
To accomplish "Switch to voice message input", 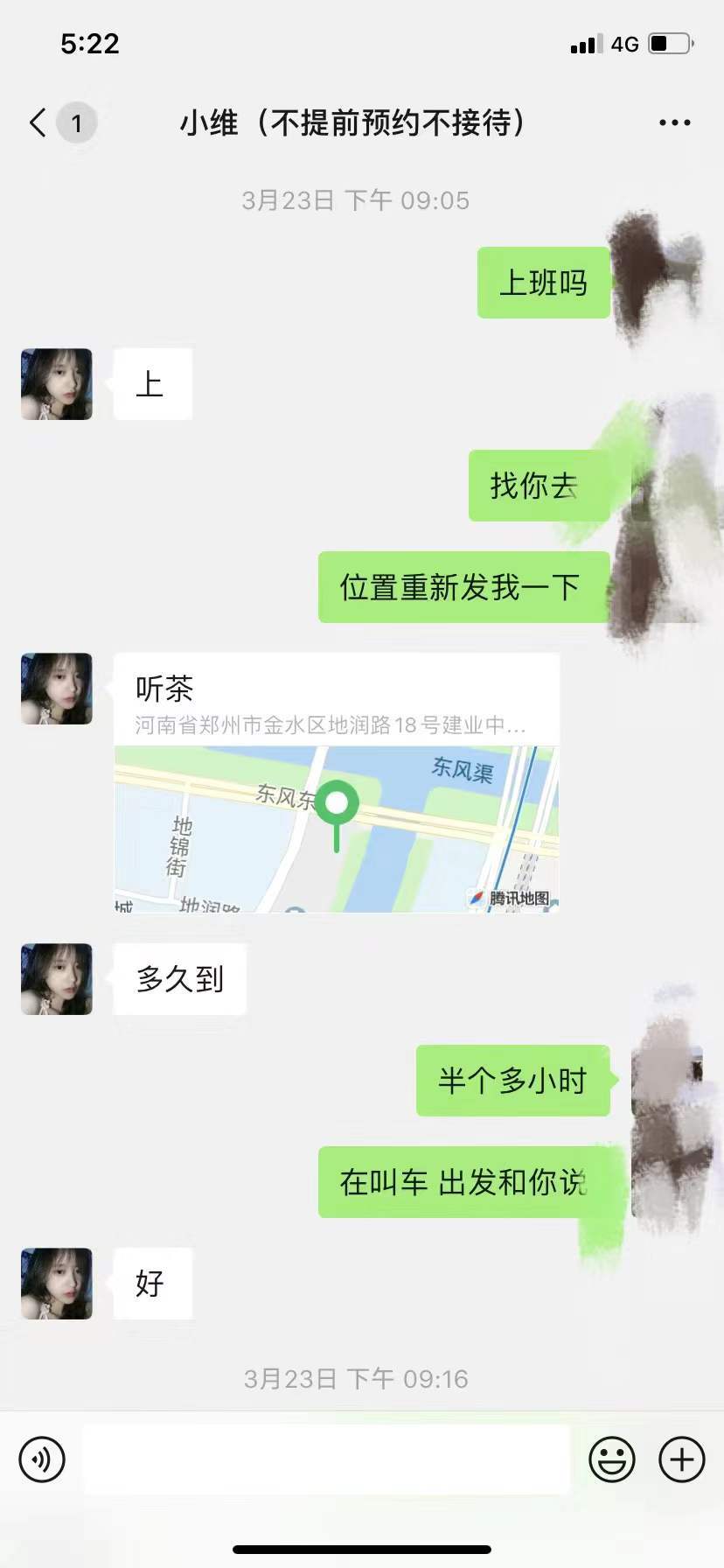I will coord(42,1459).
